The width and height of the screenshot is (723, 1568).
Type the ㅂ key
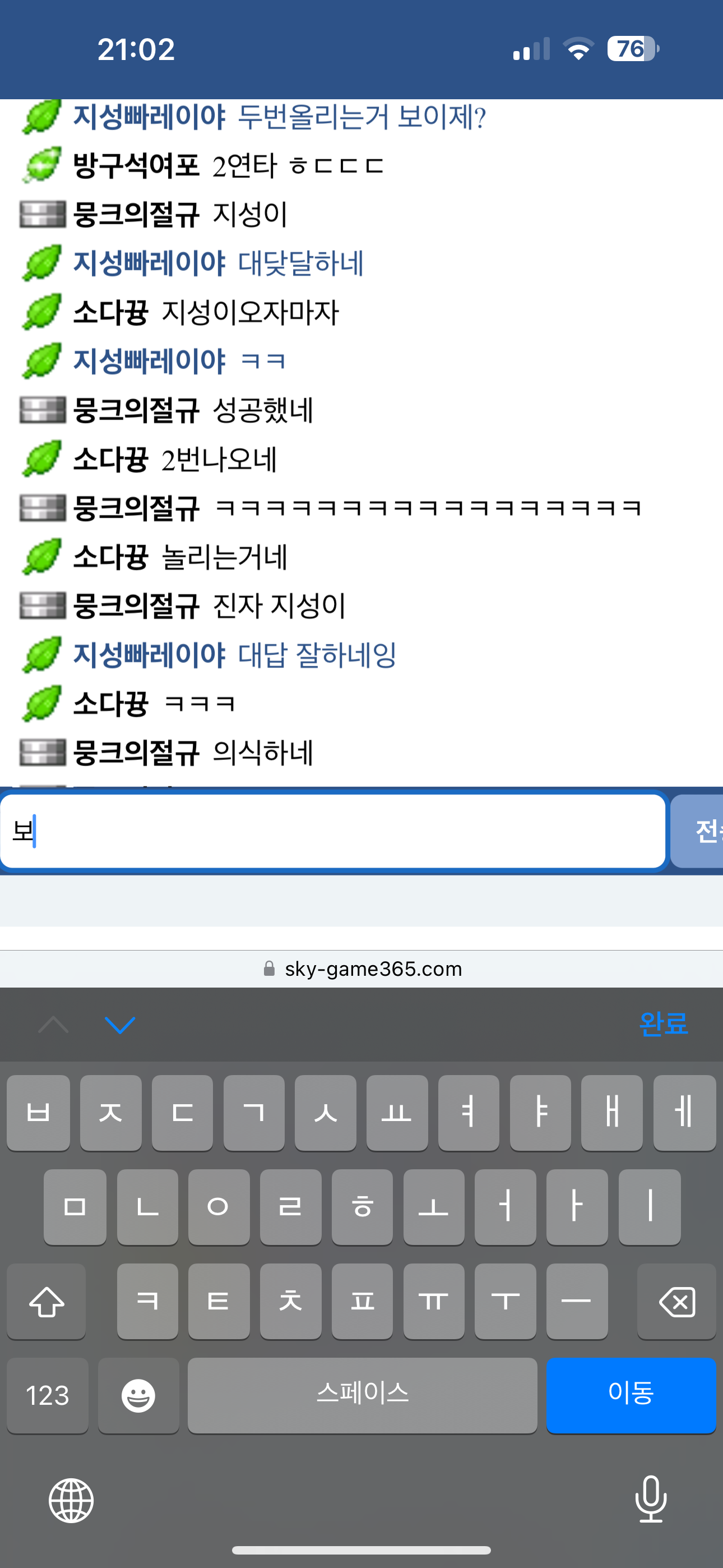click(x=38, y=1113)
